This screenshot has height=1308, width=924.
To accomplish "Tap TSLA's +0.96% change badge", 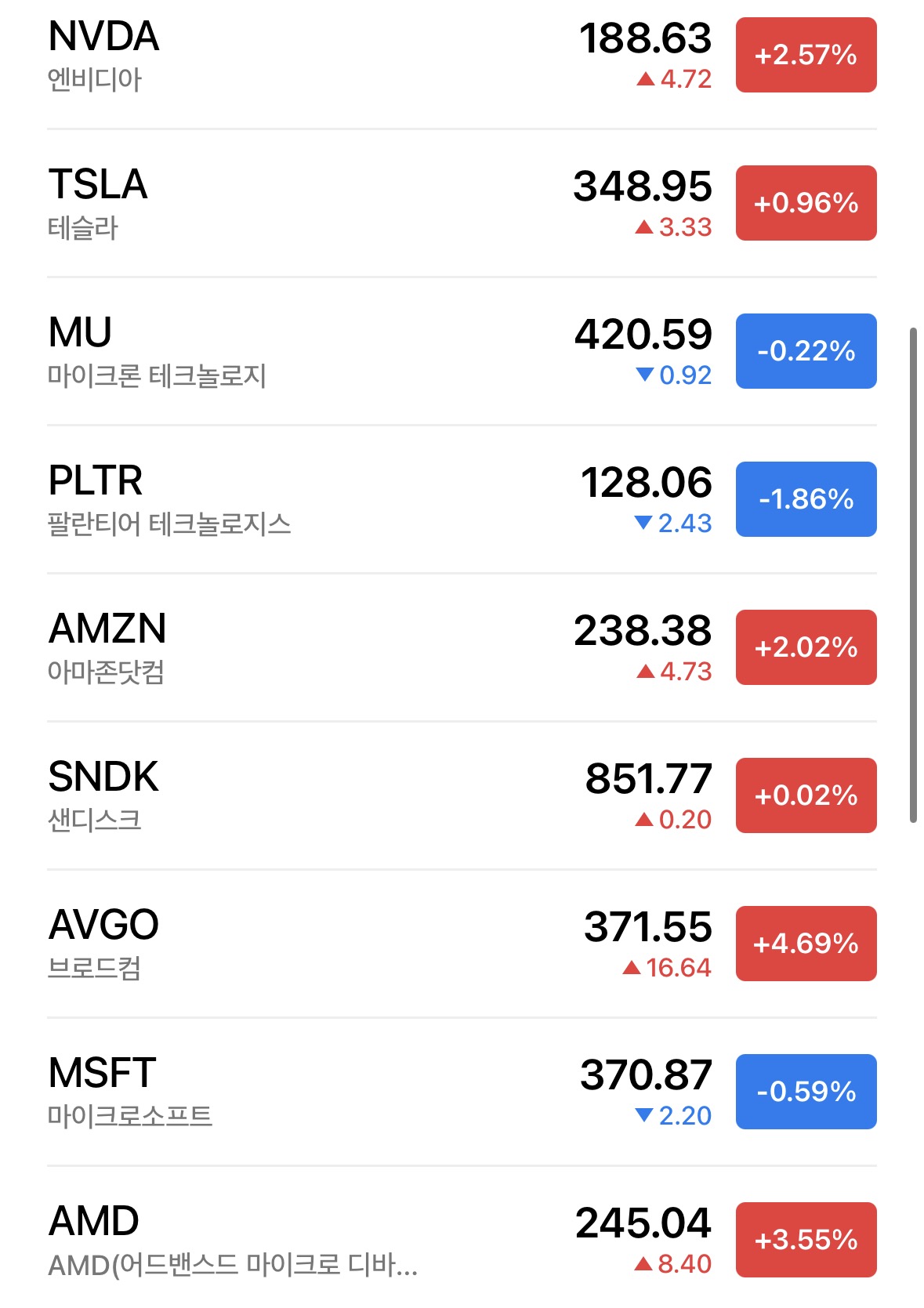I will point(806,203).
